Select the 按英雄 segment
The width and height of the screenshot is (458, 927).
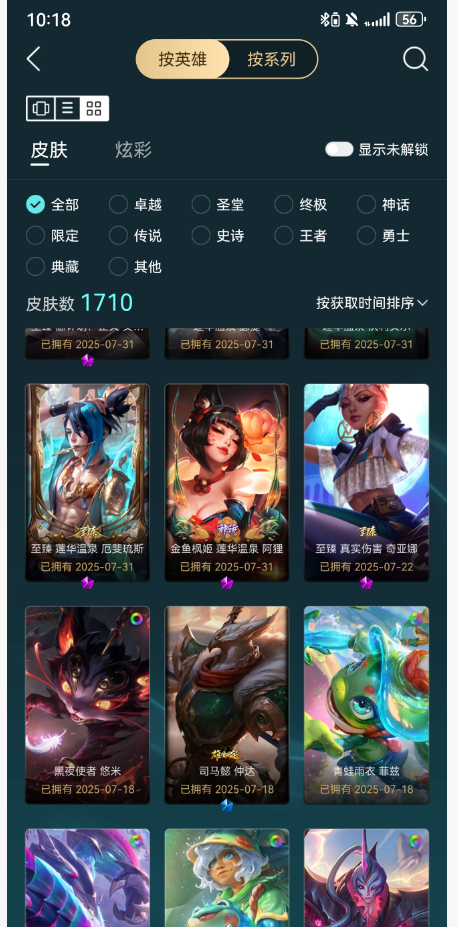click(x=183, y=59)
